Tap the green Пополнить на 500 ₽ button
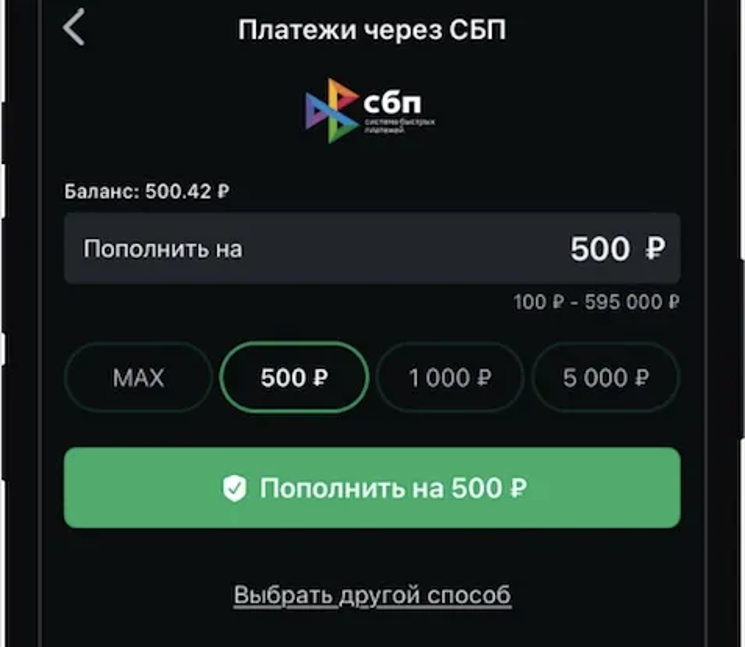Image resolution: width=745 pixels, height=647 pixels. pos(372,488)
